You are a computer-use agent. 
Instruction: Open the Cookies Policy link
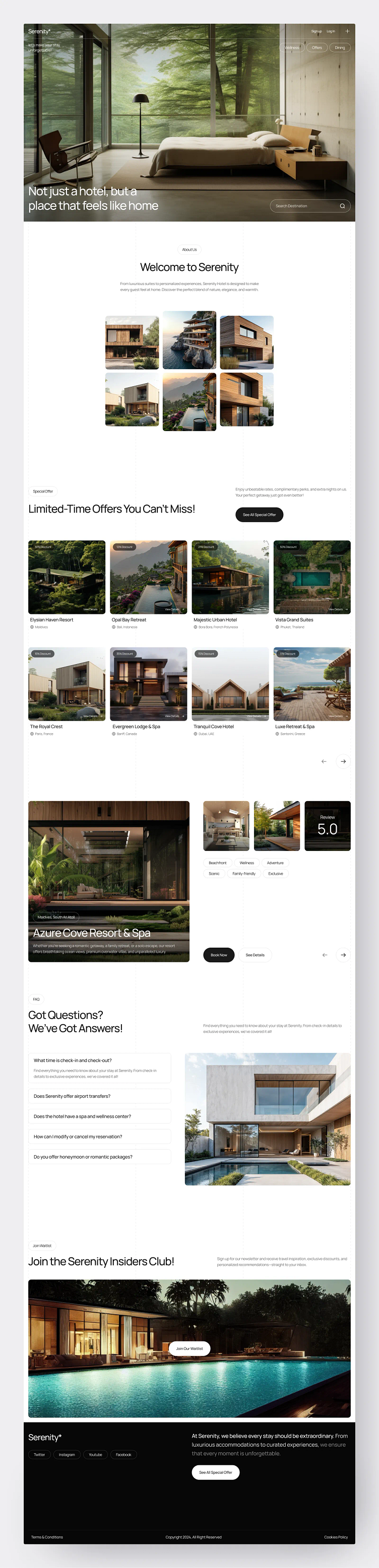[336, 1537]
